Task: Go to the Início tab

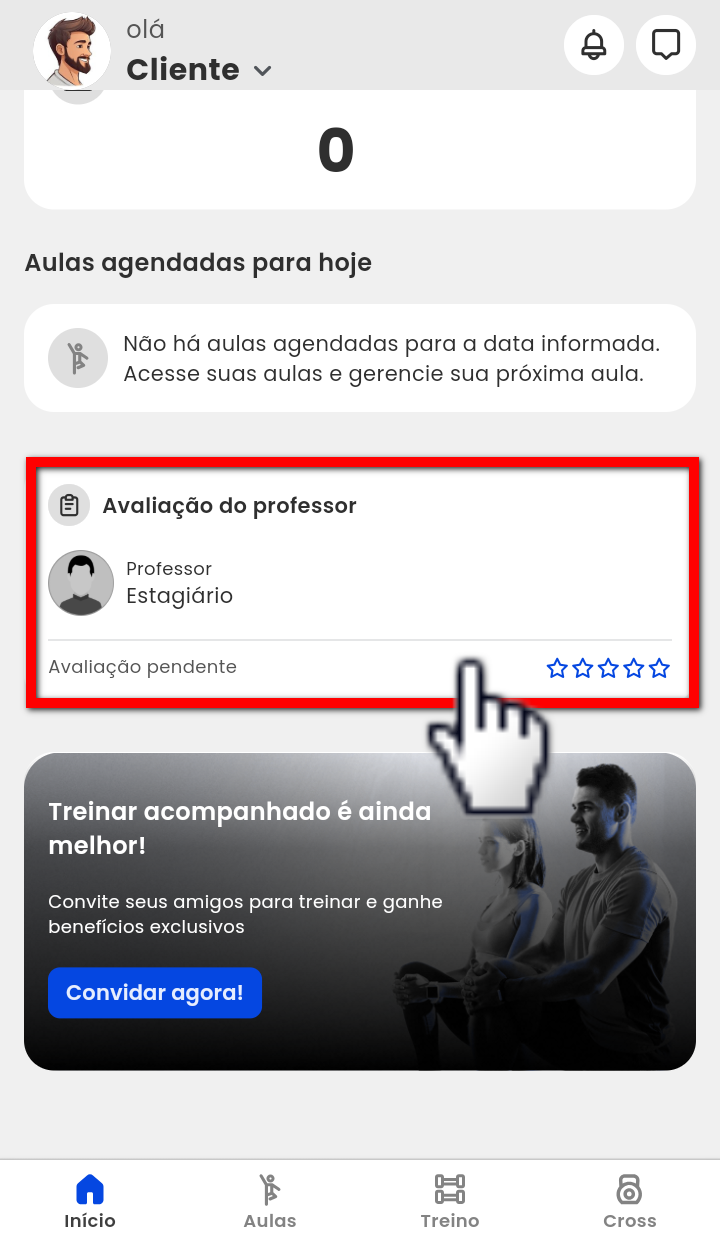Action: [x=90, y=1202]
